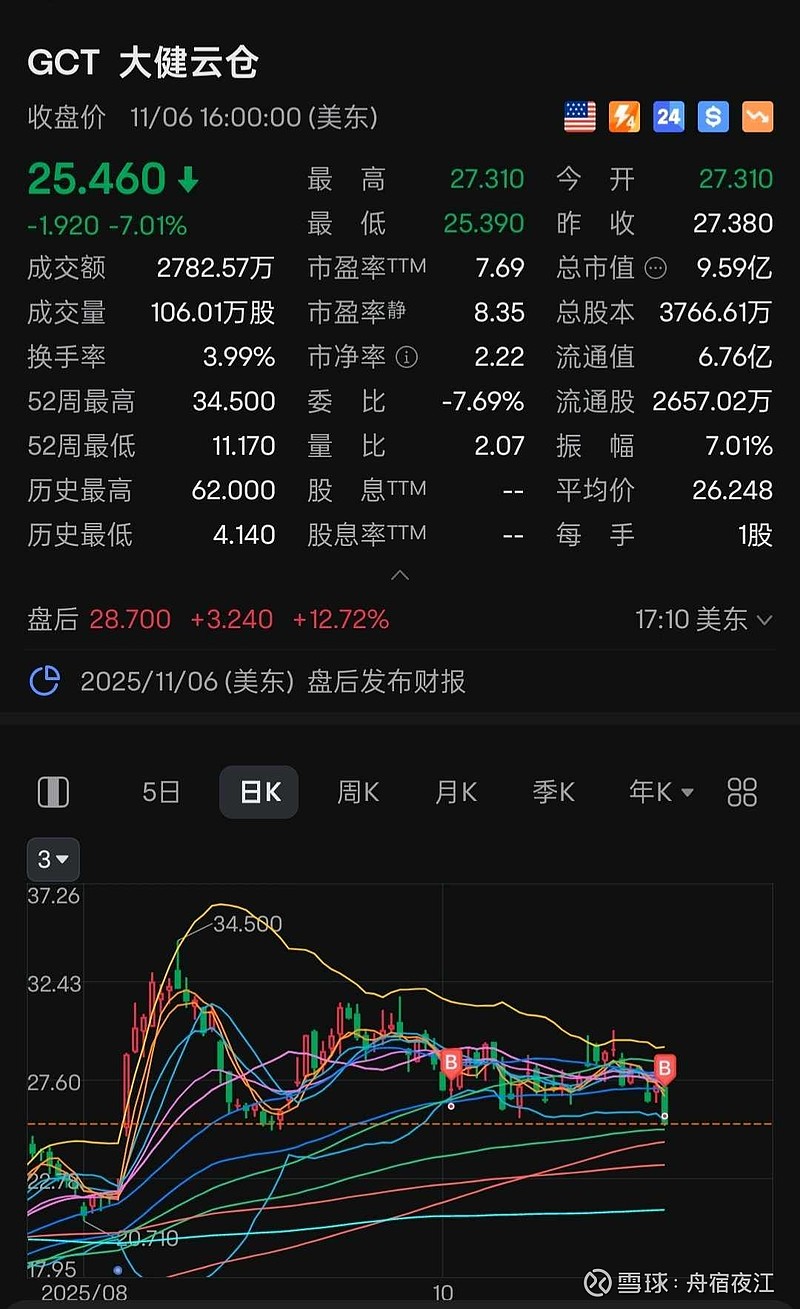Expand the 17:10 美东 after-hours dropdown

[704, 620]
